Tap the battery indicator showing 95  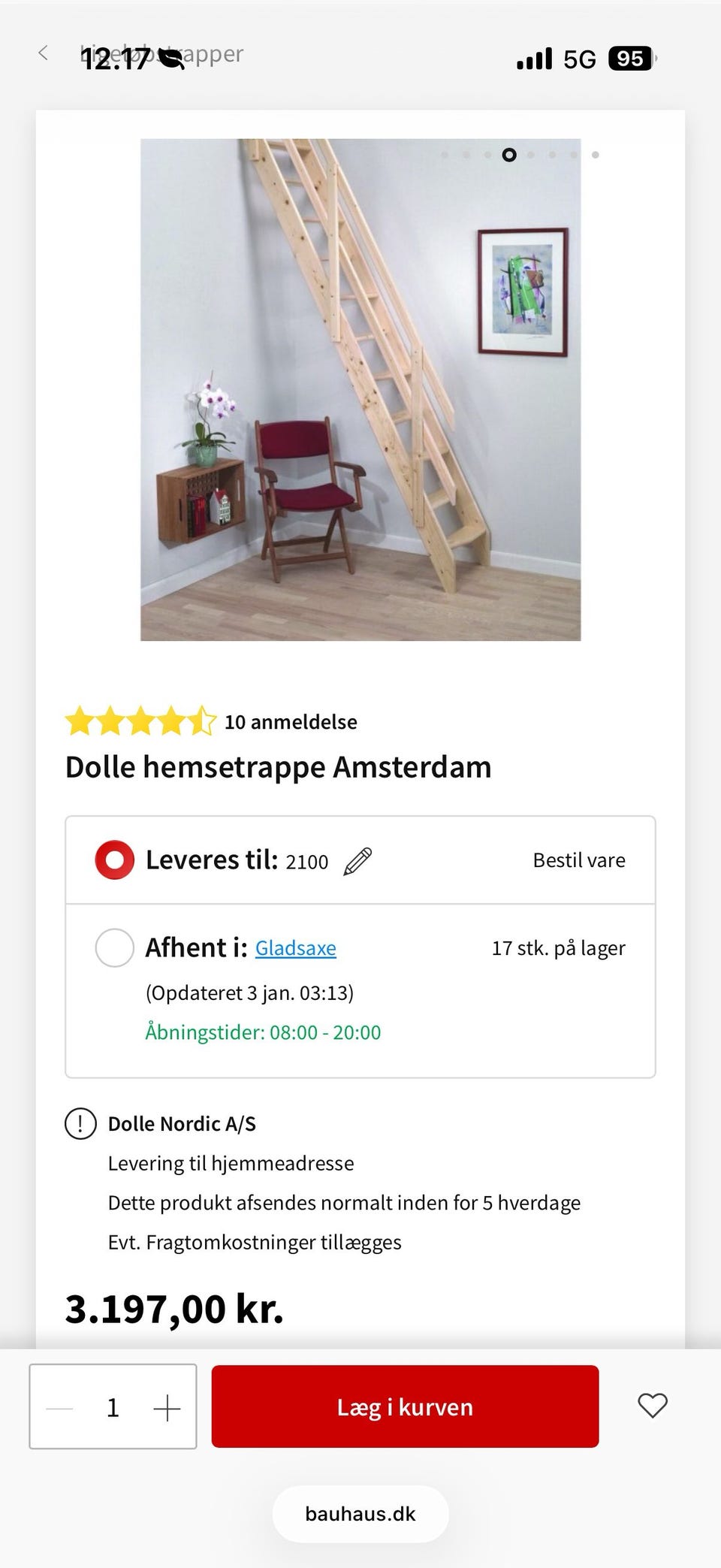pyautogui.click(x=631, y=57)
